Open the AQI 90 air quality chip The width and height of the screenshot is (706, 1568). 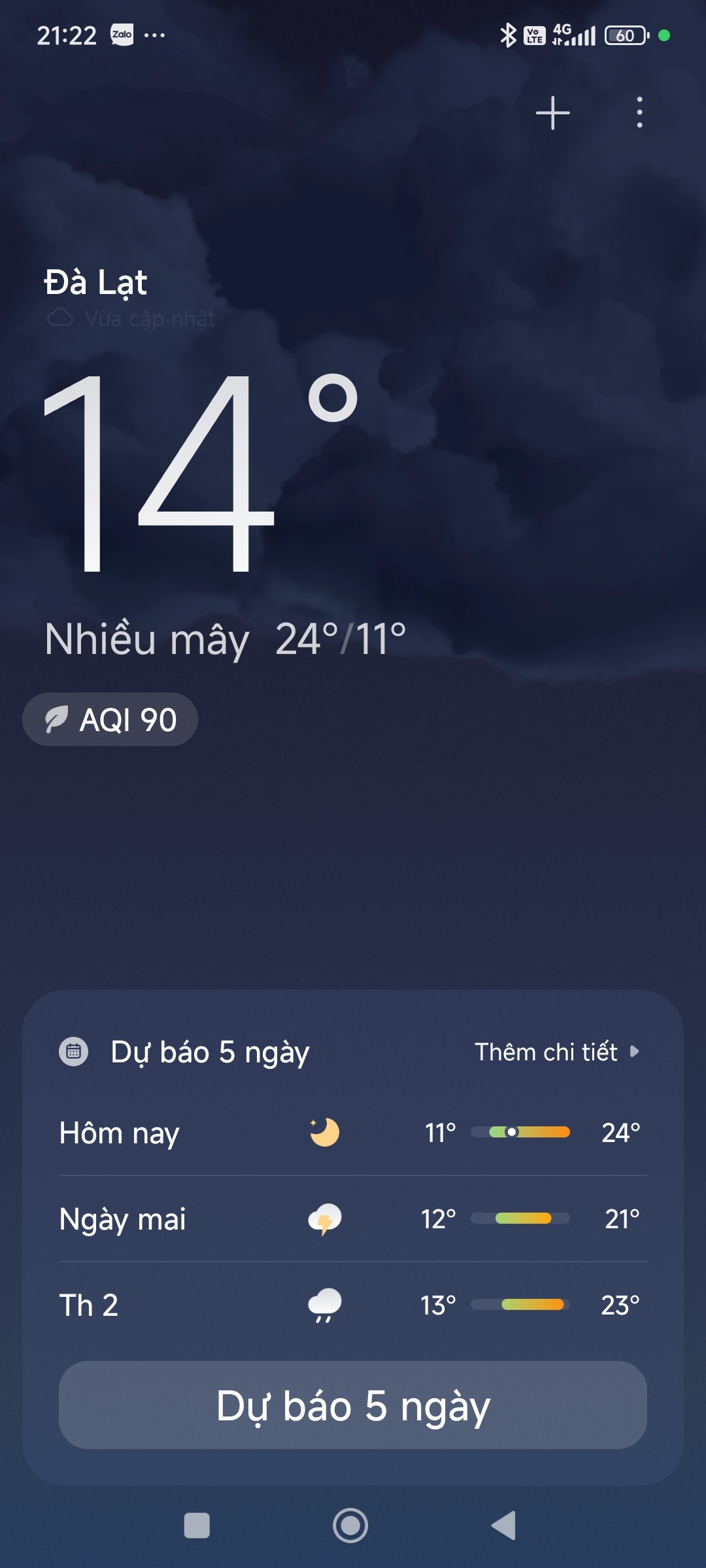click(x=110, y=719)
